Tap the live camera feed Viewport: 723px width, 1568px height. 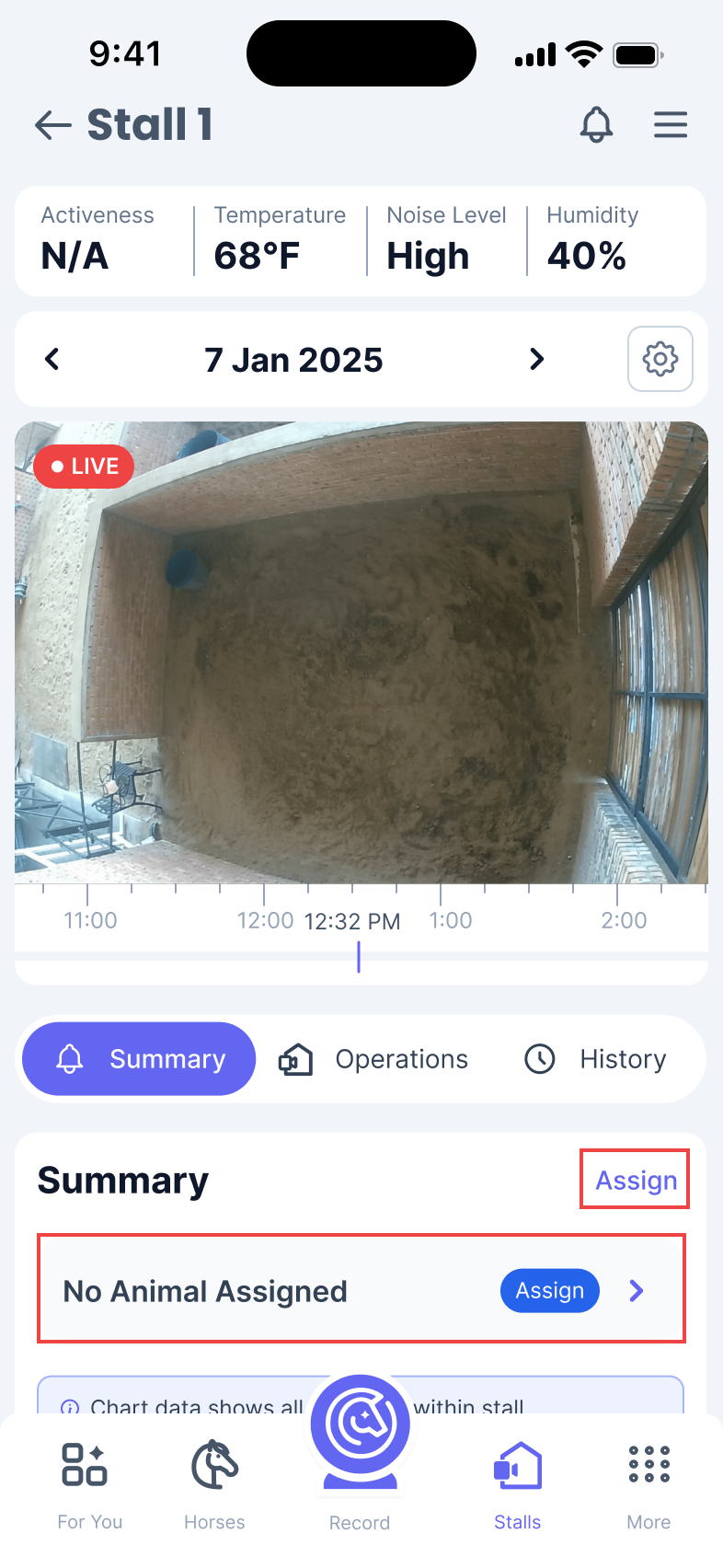pos(361,652)
